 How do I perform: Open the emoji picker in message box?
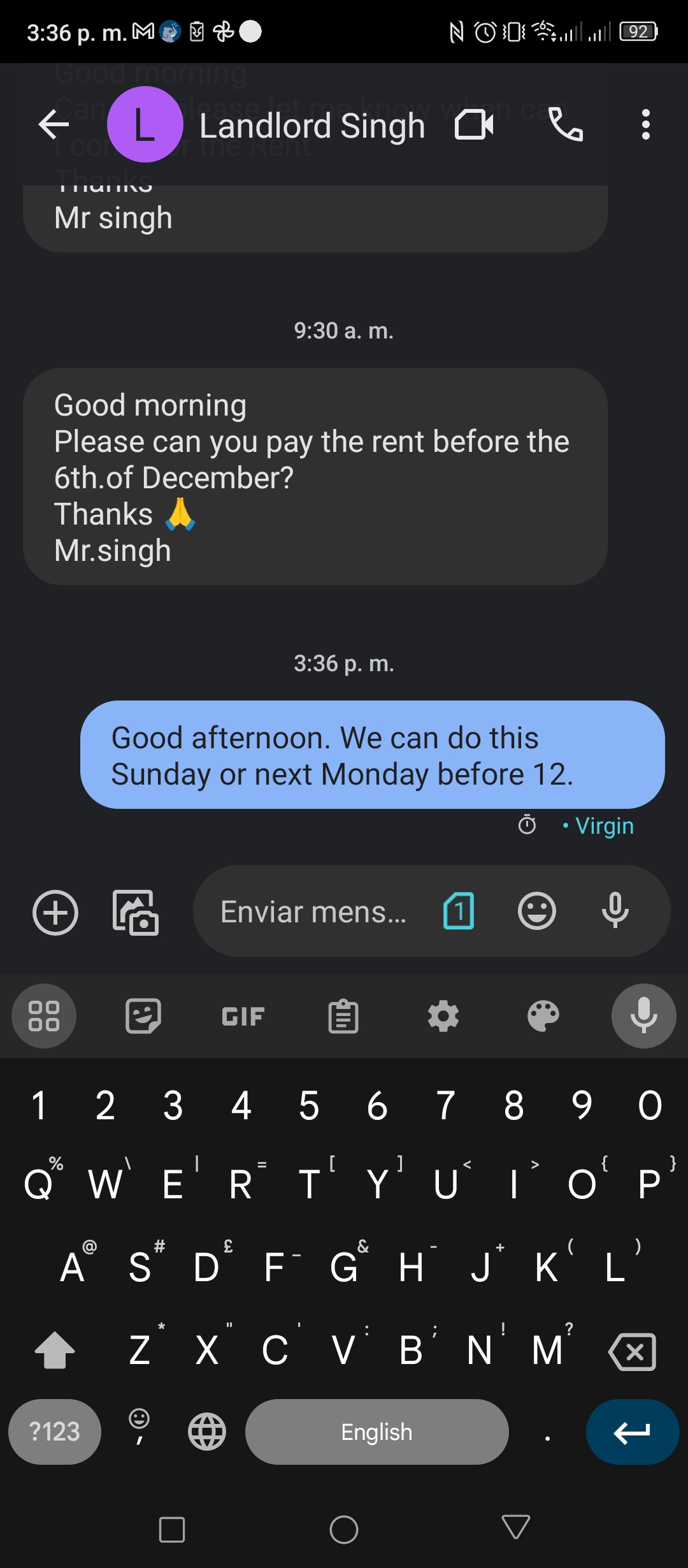tap(536, 911)
